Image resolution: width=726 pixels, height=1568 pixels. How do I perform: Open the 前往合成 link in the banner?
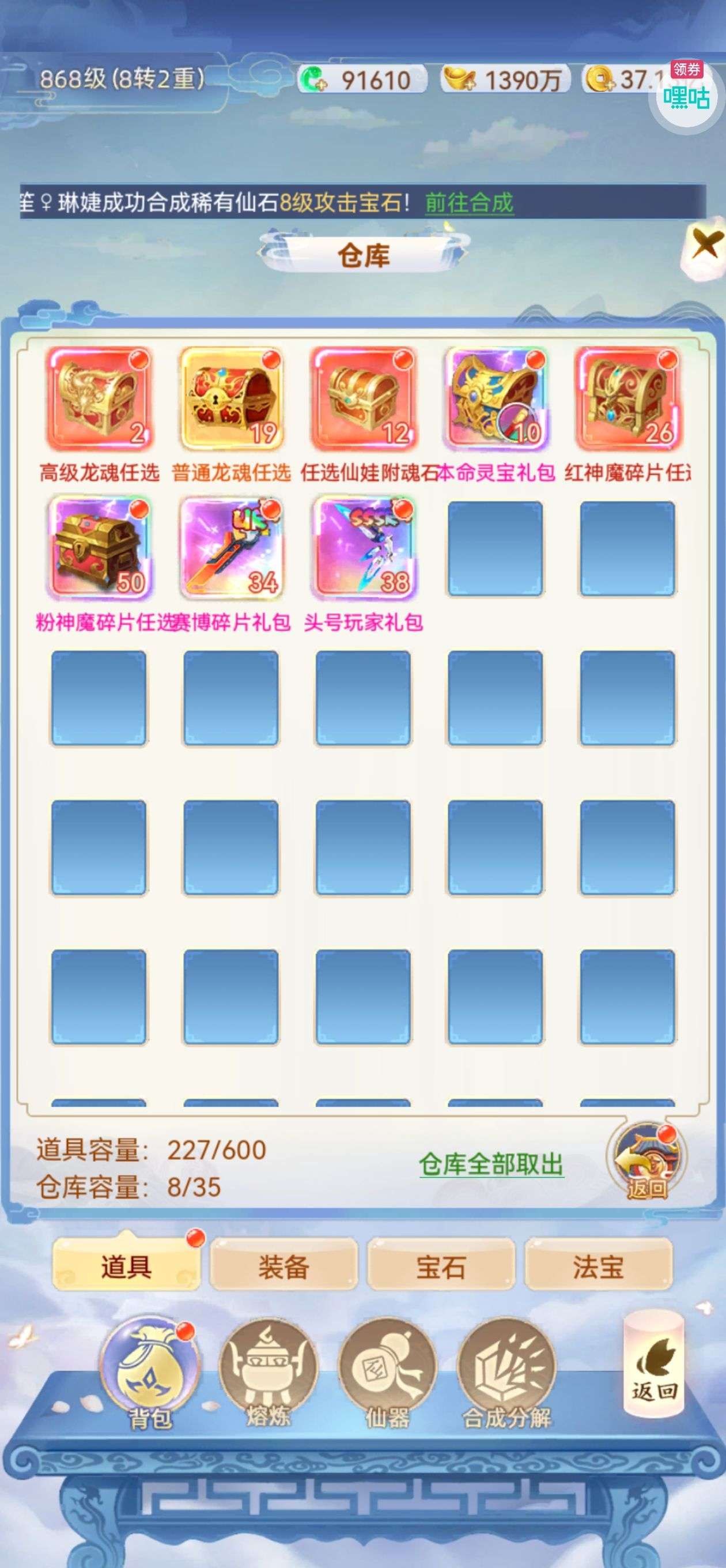[x=468, y=202]
